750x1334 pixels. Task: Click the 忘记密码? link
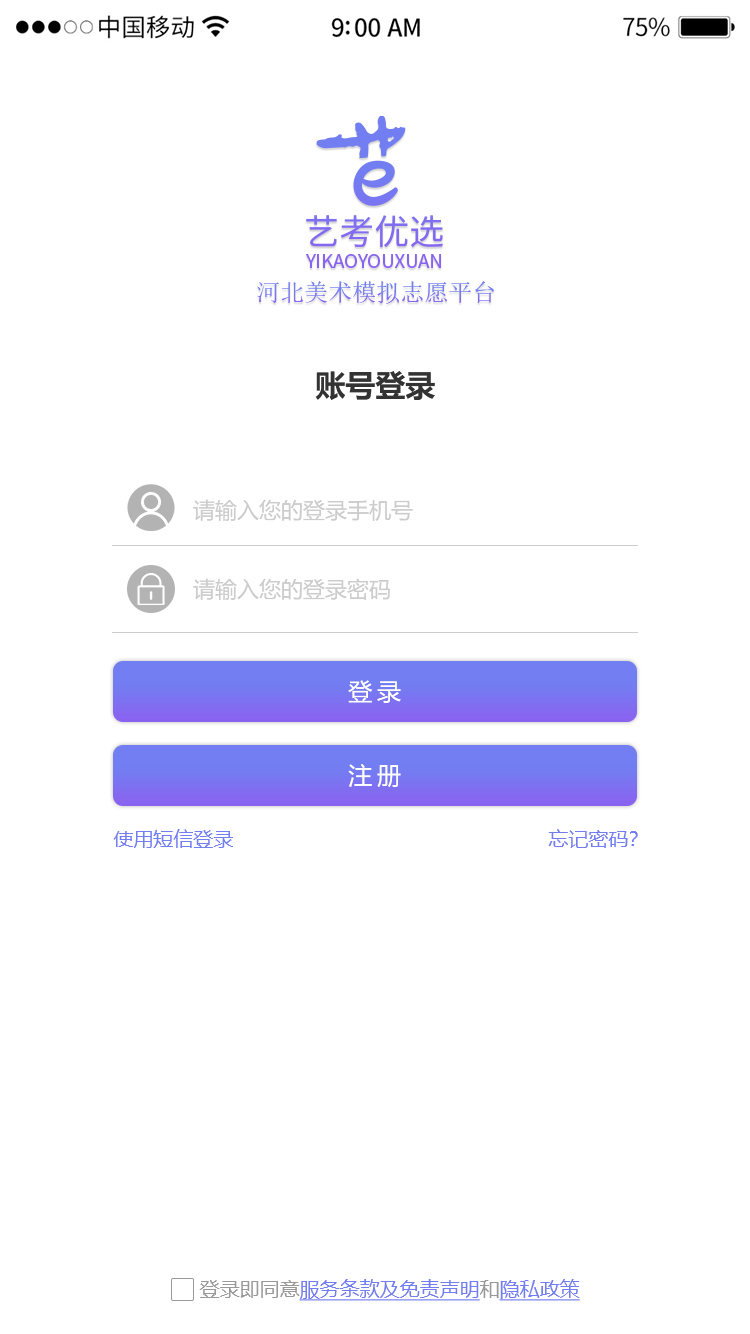pyautogui.click(x=592, y=839)
